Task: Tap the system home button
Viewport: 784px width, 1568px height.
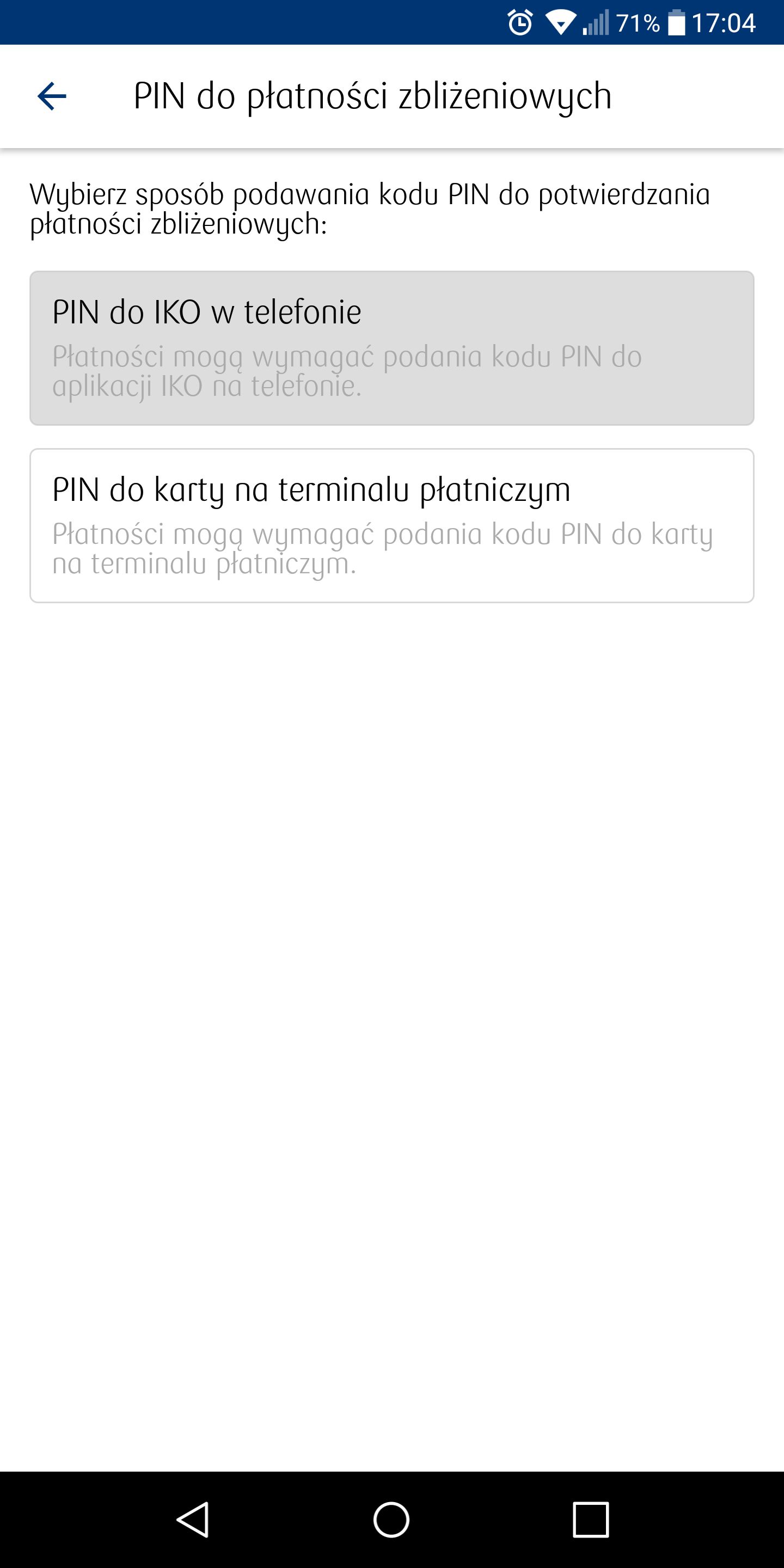Action: [391, 1520]
